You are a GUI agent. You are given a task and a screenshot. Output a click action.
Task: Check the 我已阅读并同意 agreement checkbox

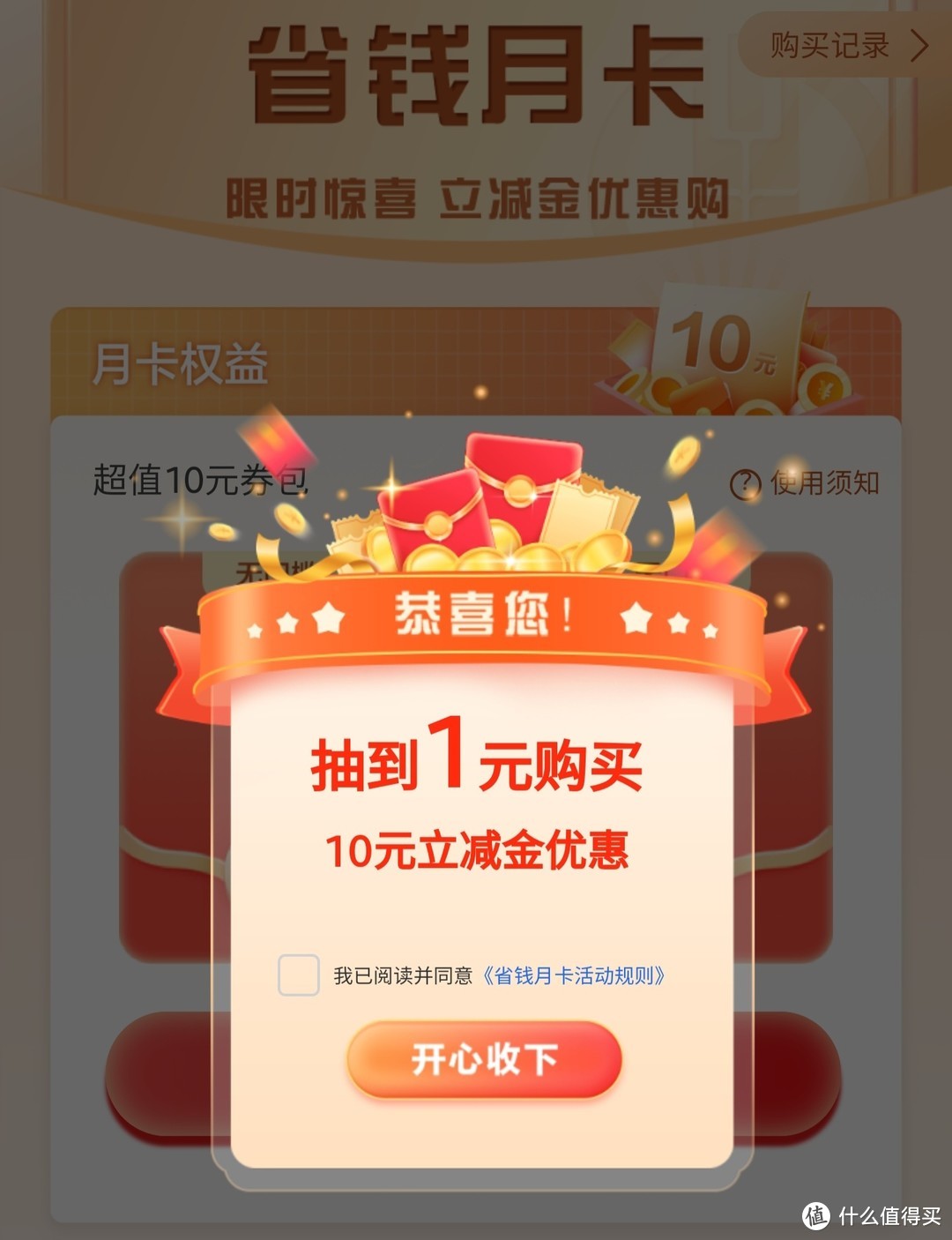(301, 975)
